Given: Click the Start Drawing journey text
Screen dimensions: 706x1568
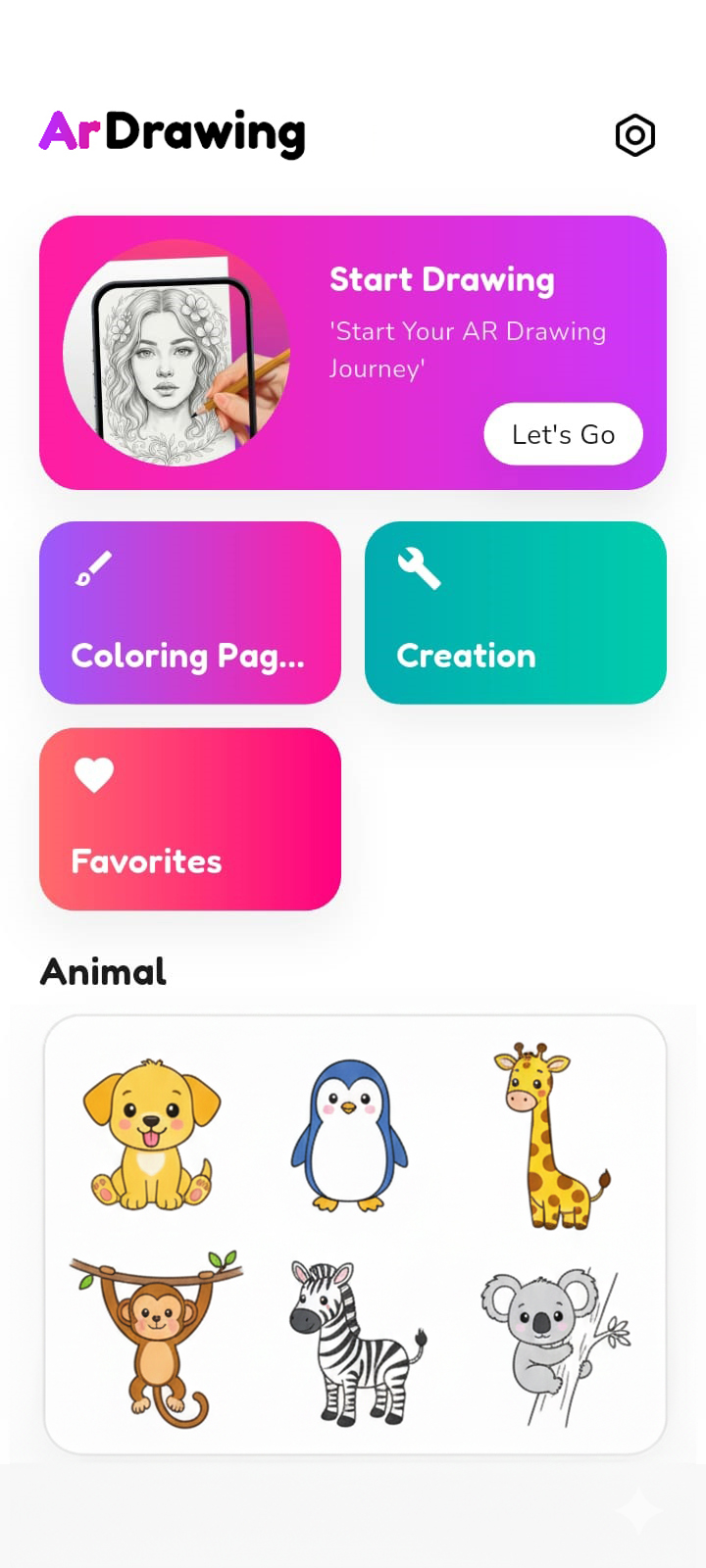Looking at the screenshot, I should pos(468,350).
